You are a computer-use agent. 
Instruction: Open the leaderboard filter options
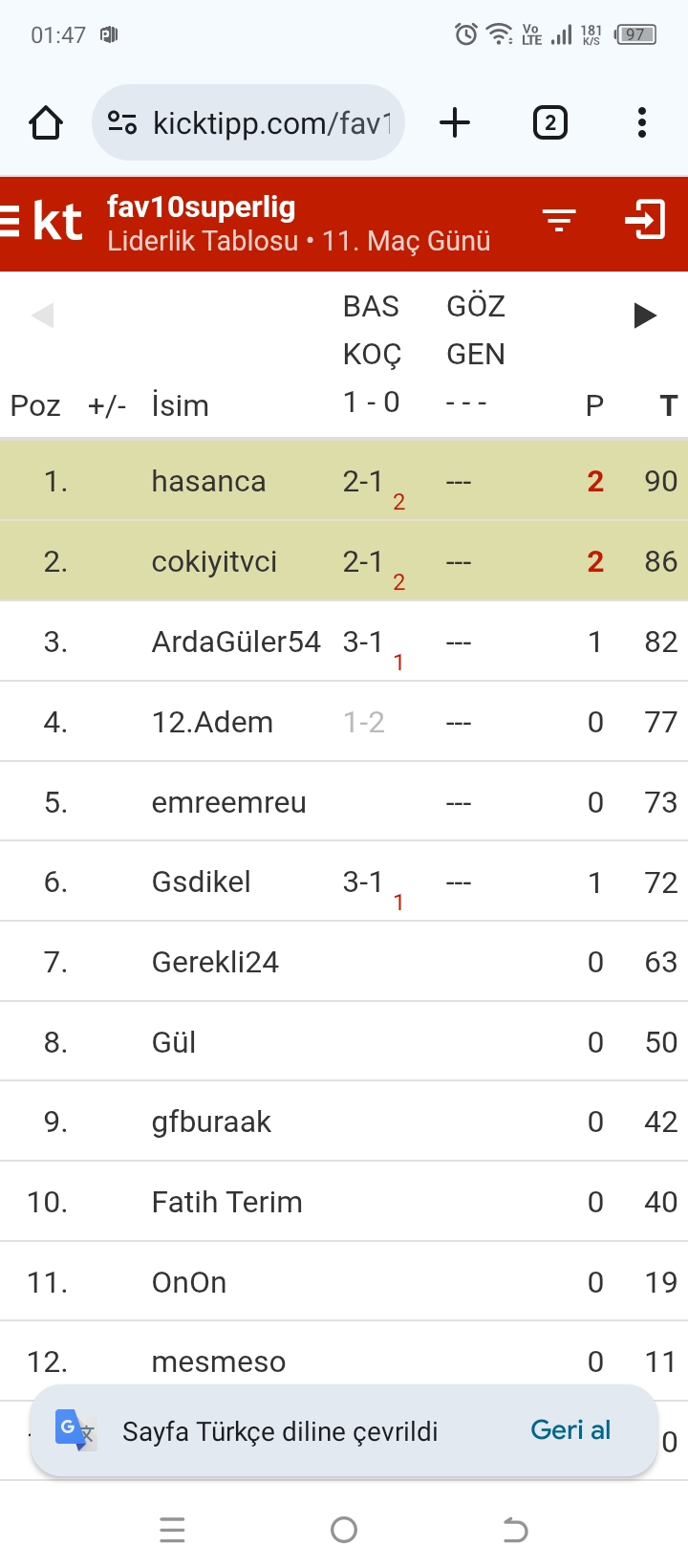click(559, 222)
